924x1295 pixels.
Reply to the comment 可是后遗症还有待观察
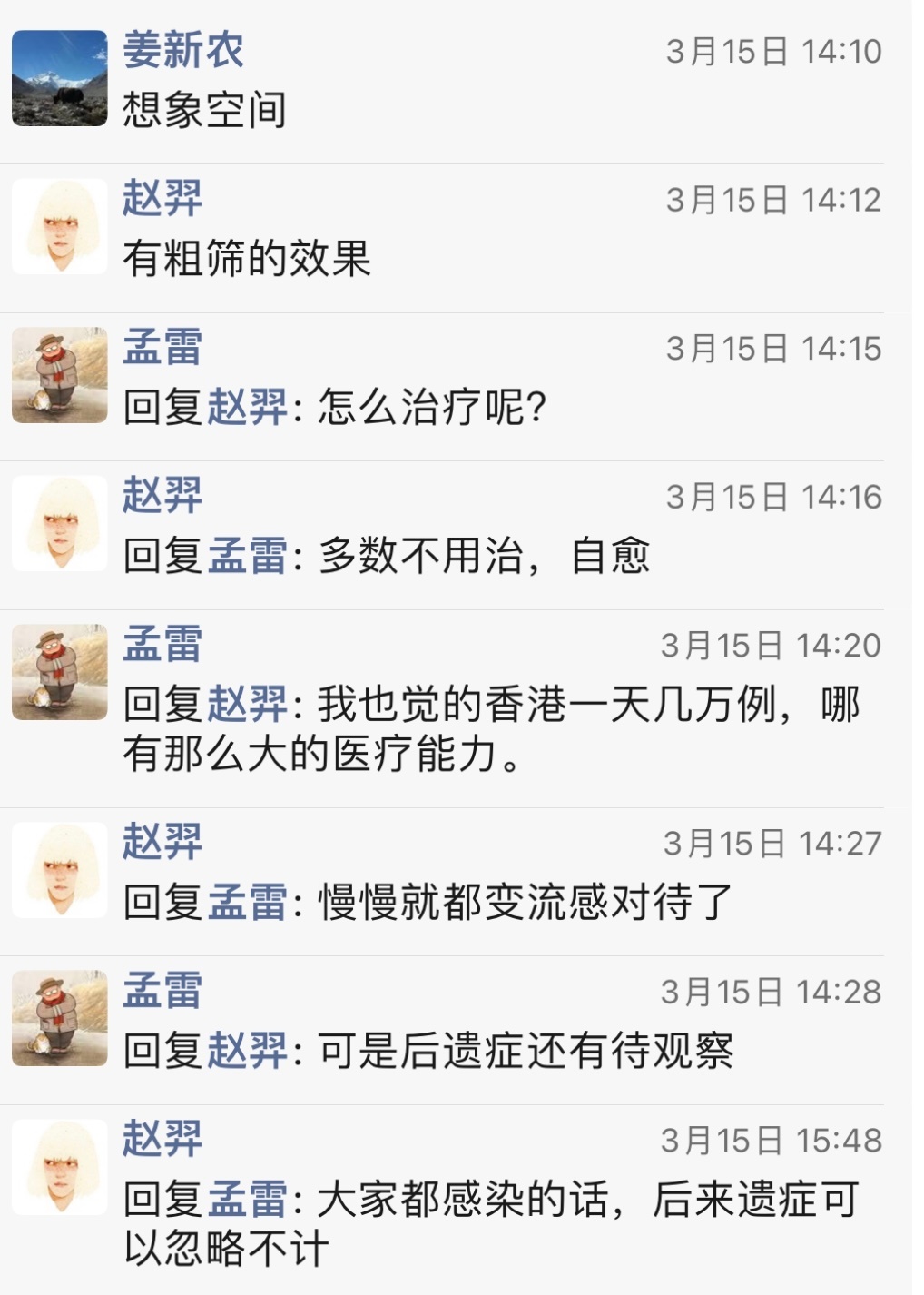525,1052
